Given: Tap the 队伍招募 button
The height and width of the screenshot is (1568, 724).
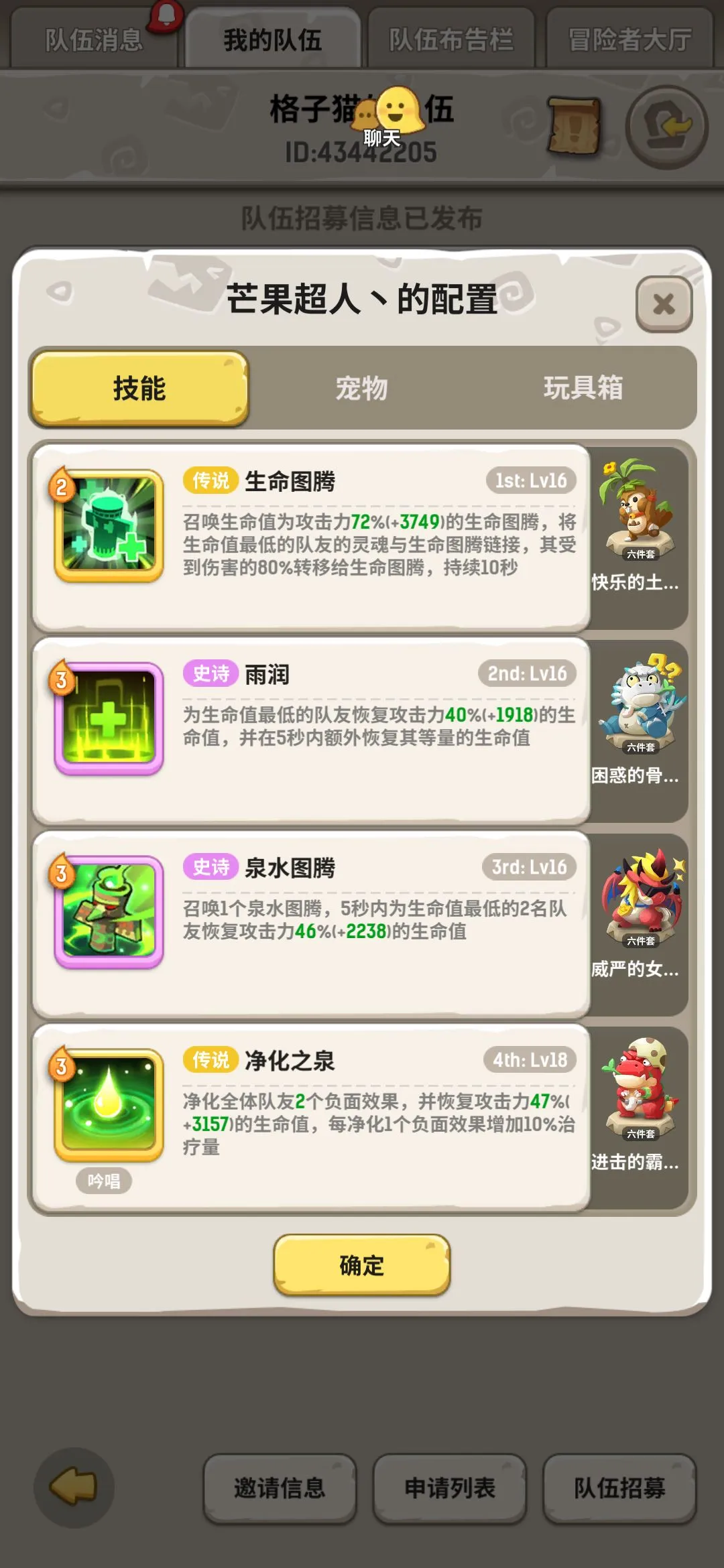Looking at the screenshot, I should (x=619, y=1489).
